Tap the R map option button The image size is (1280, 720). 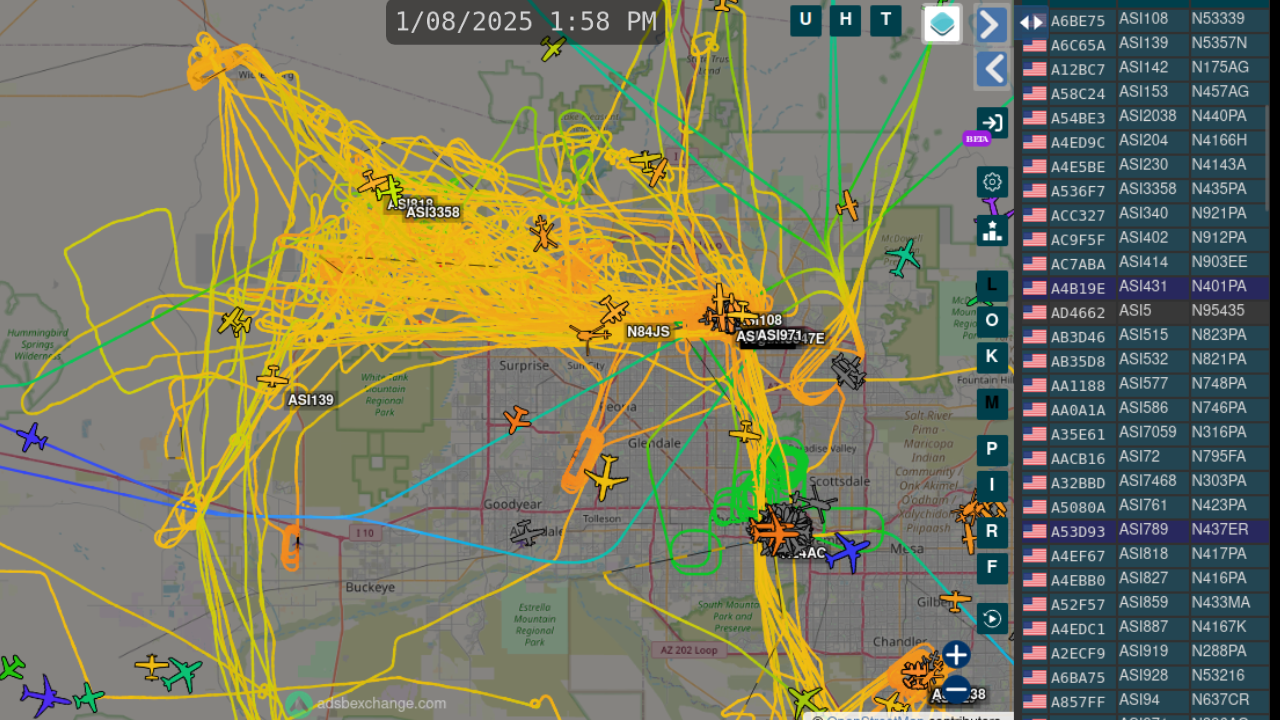pyautogui.click(x=992, y=532)
